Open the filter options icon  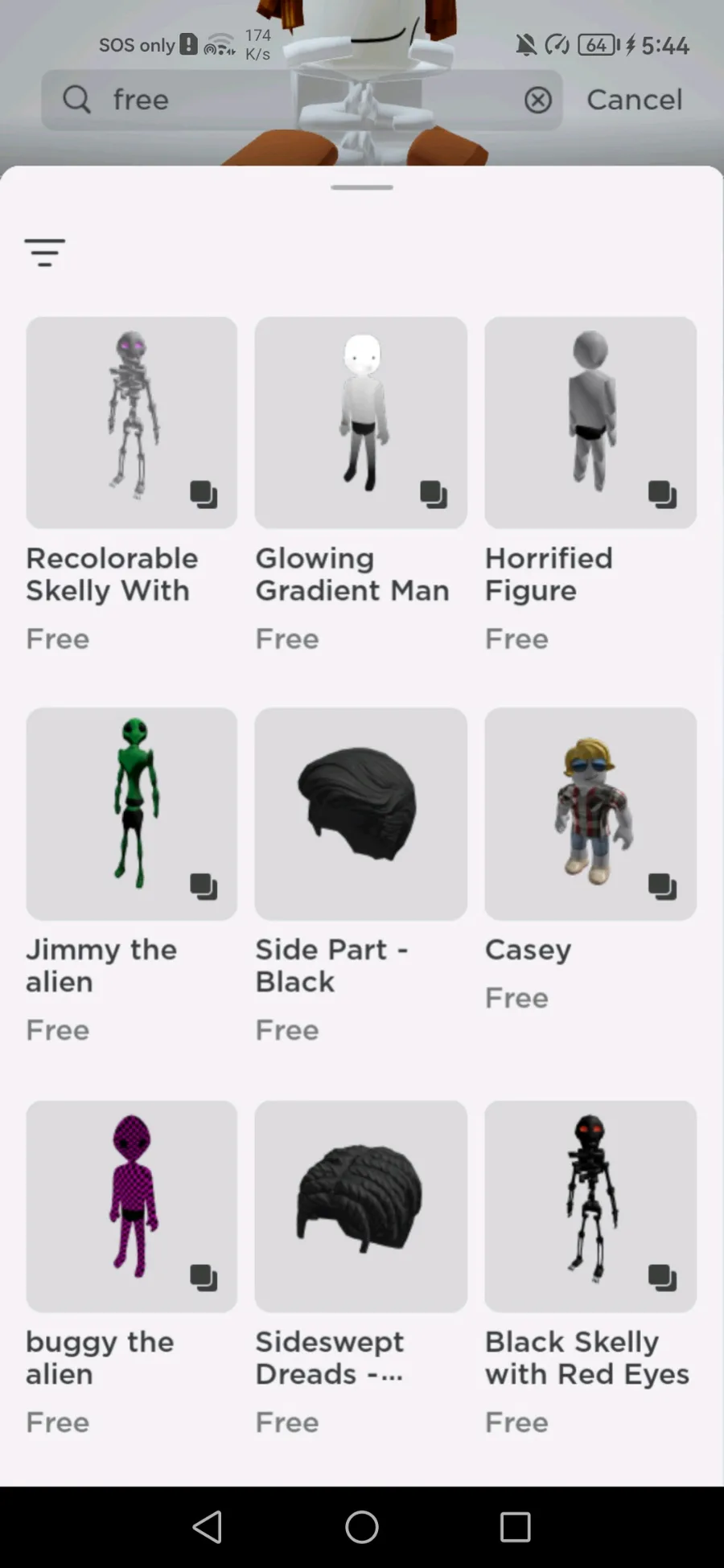(x=45, y=252)
